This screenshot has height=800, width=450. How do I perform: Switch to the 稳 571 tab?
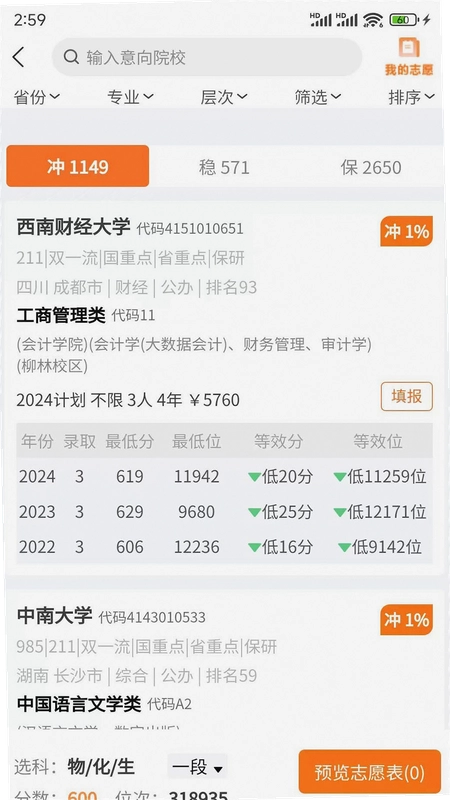coord(224,167)
